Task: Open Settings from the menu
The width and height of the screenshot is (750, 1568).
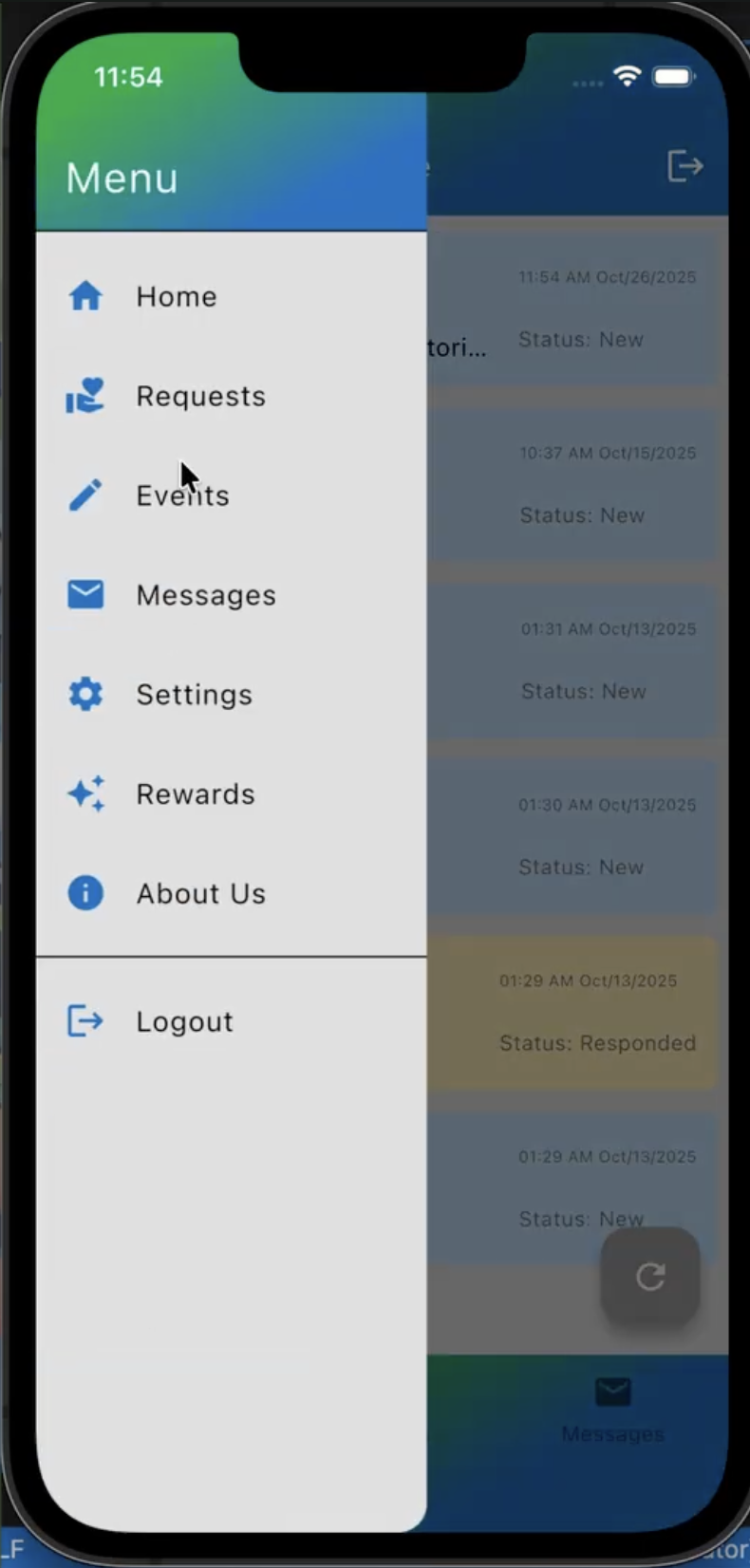Action: pos(194,695)
